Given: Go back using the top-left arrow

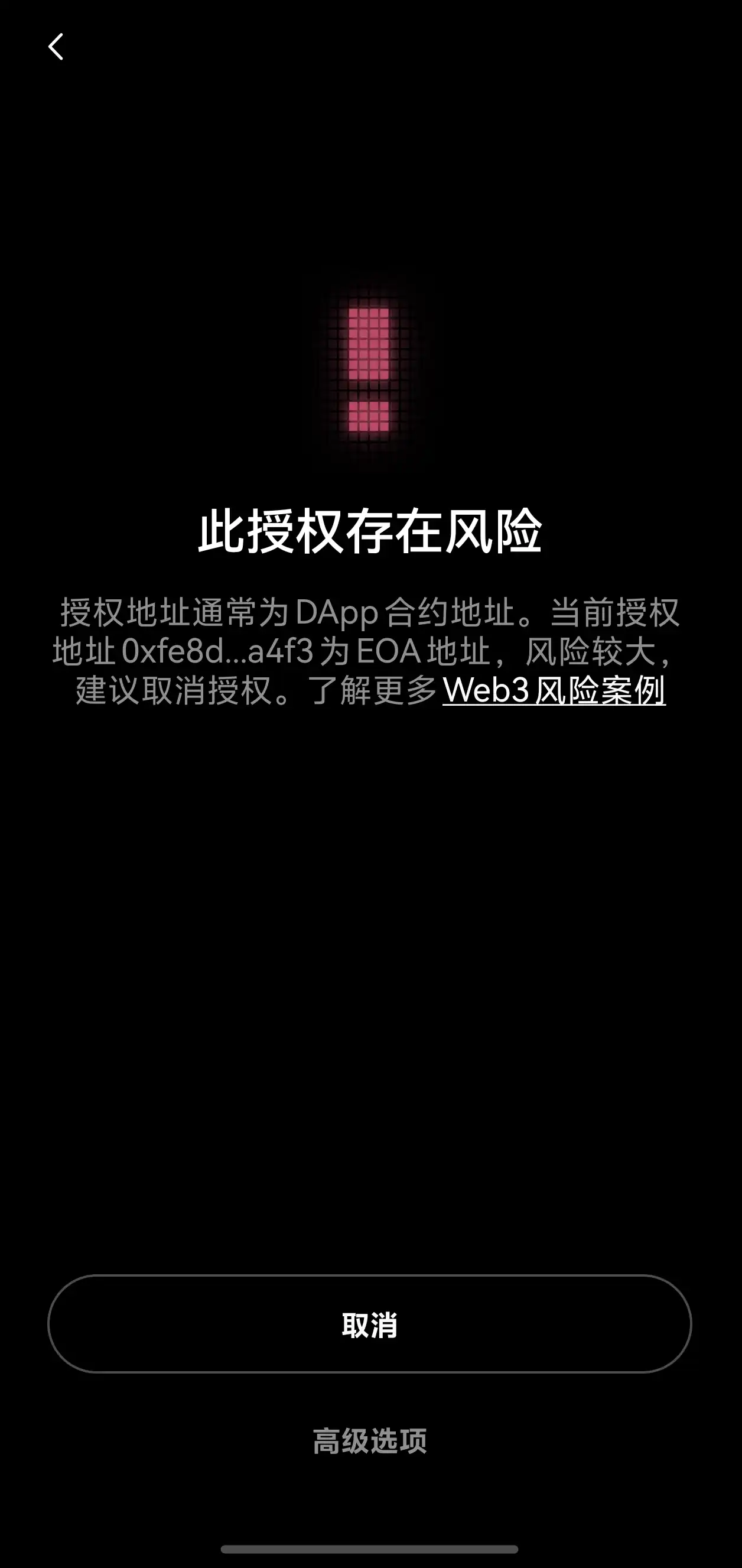Looking at the screenshot, I should pos(56,47).
